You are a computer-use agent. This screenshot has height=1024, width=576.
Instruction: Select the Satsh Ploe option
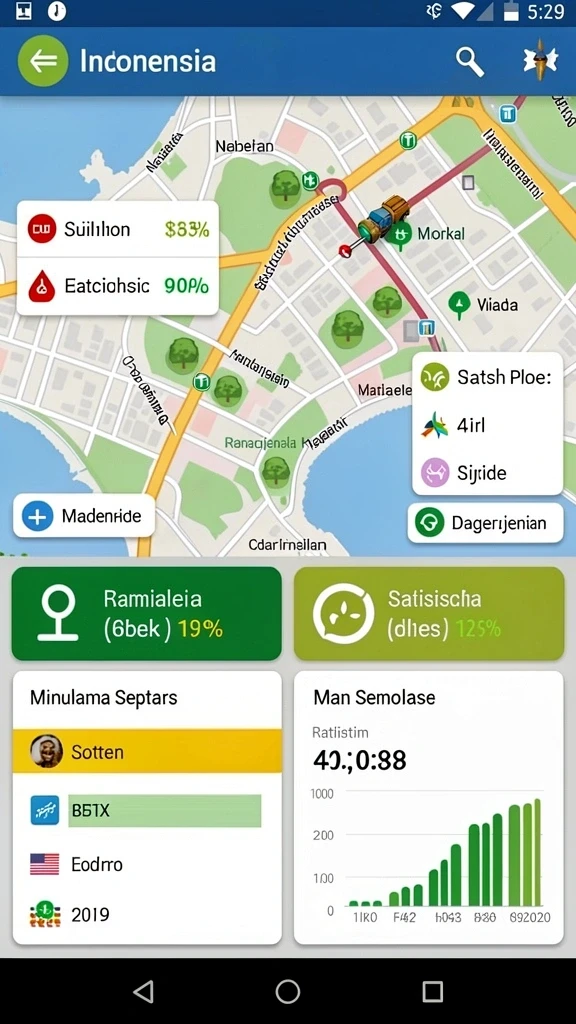pyautogui.click(x=487, y=377)
